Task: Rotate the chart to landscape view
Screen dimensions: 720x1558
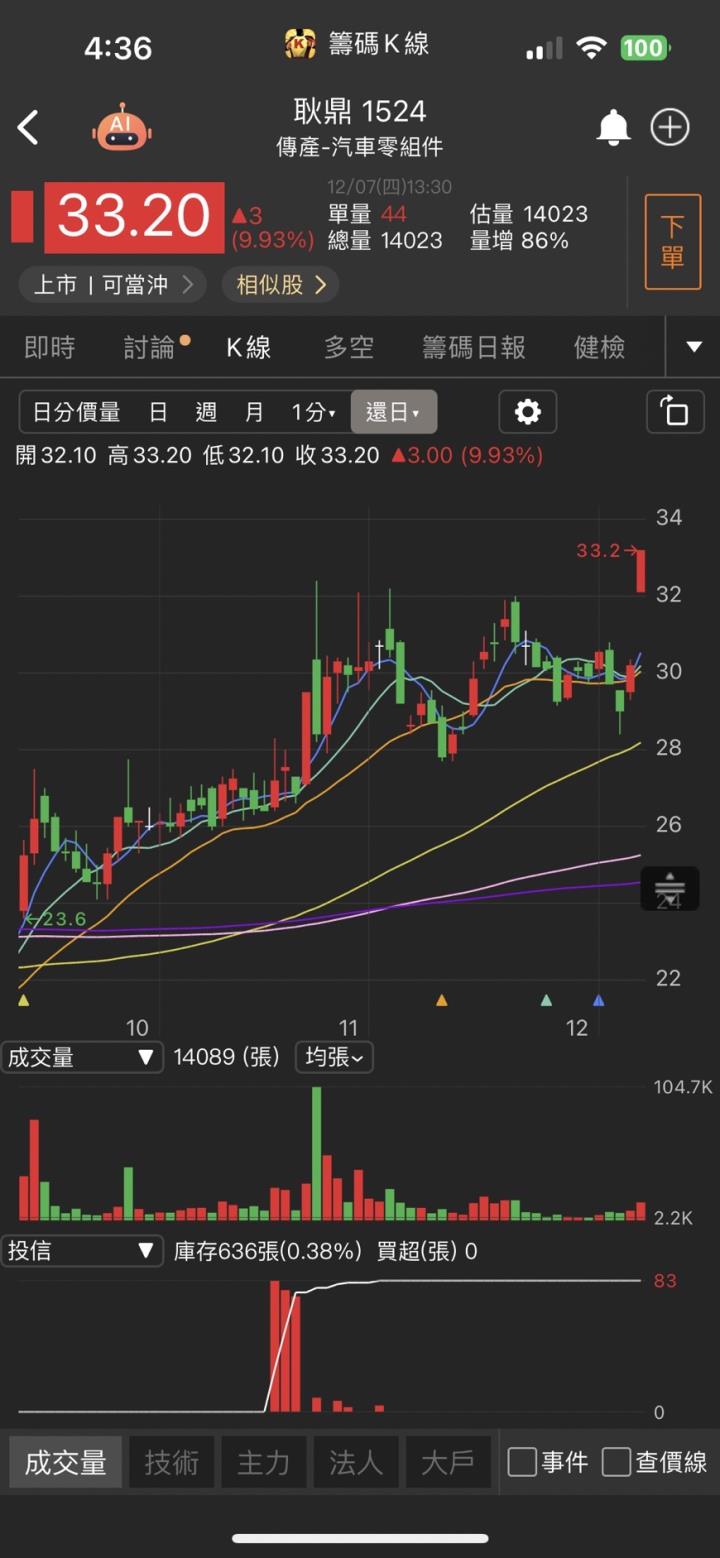Action: pos(674,412)
